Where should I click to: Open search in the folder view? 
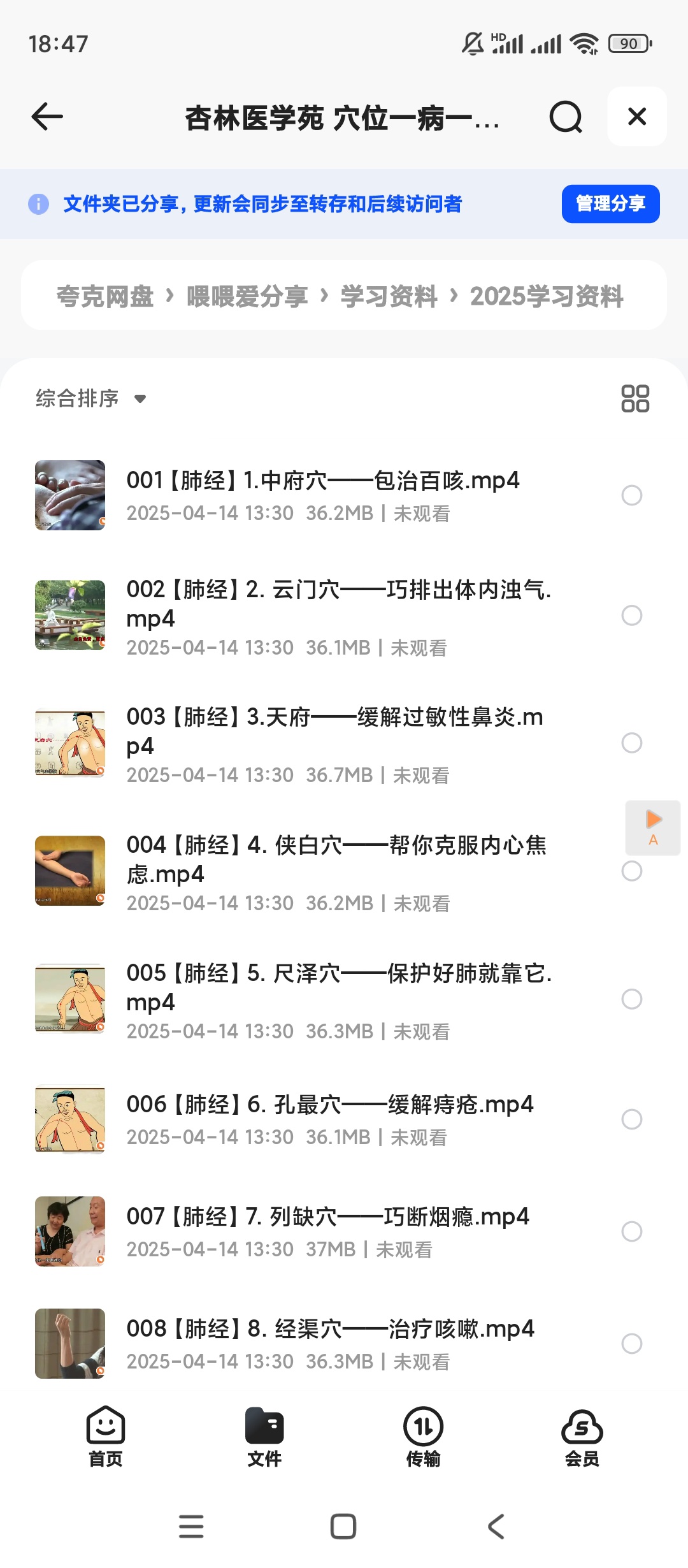[x=564, y=117]
